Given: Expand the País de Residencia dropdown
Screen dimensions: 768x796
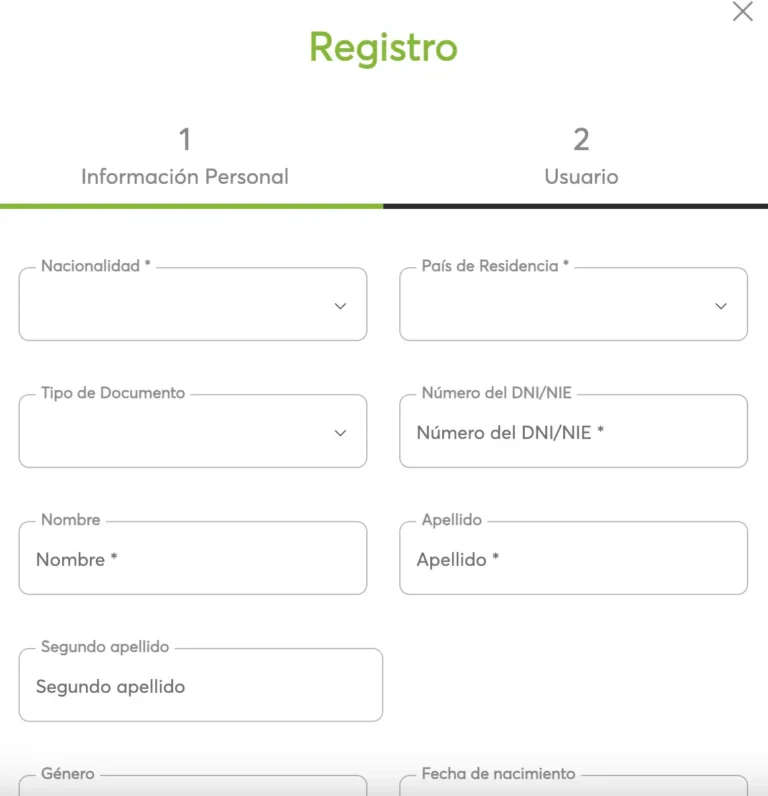Looking at the screenshot, I should tap(573, 305).
